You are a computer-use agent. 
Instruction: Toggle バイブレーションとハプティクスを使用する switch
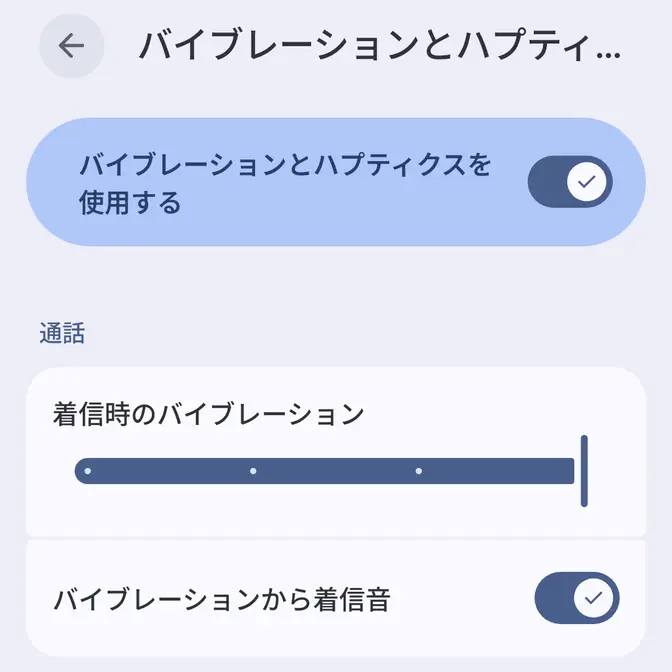point(569,182)
